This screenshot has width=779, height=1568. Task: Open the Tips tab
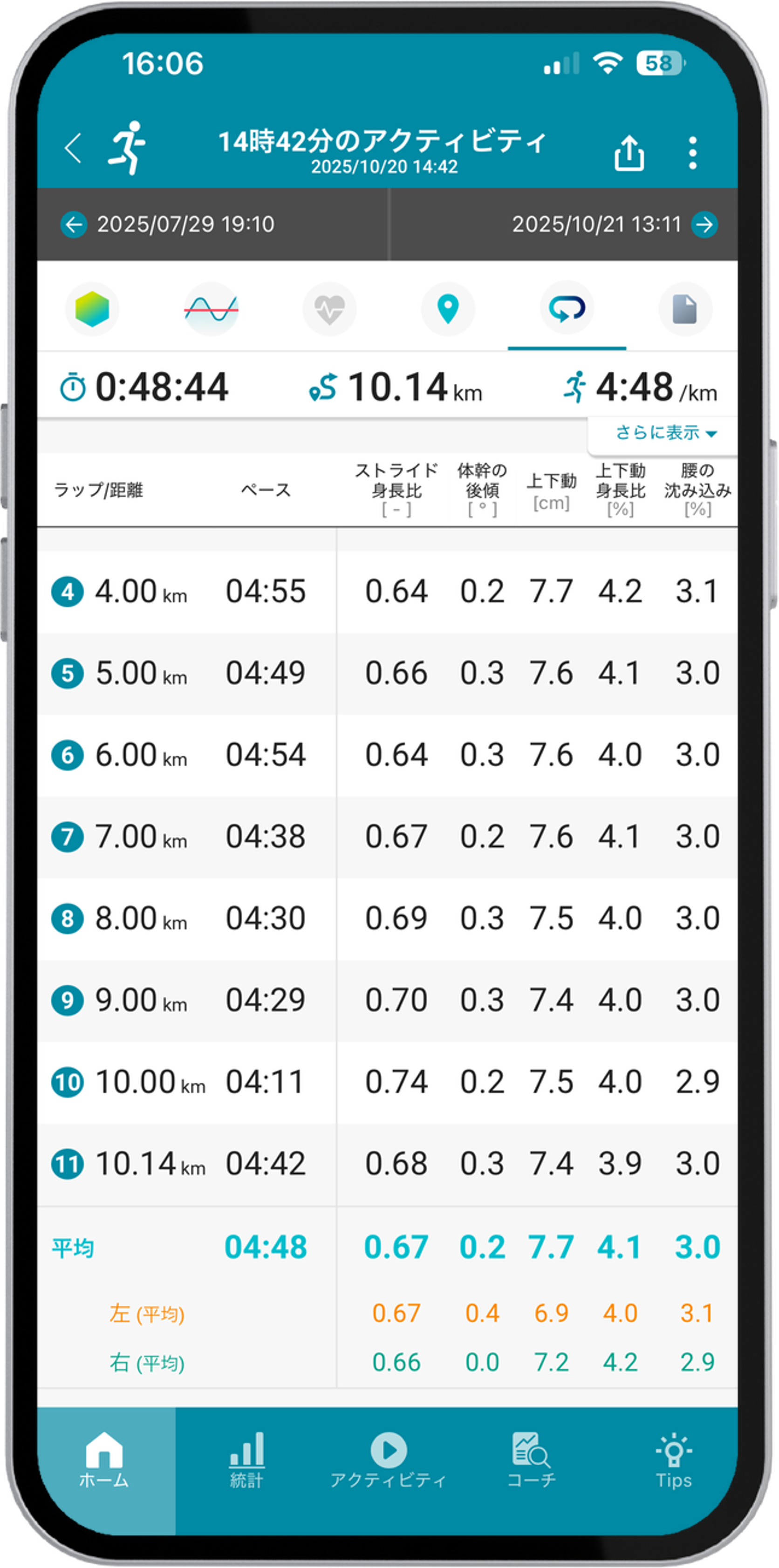(x=674, y=1459)
